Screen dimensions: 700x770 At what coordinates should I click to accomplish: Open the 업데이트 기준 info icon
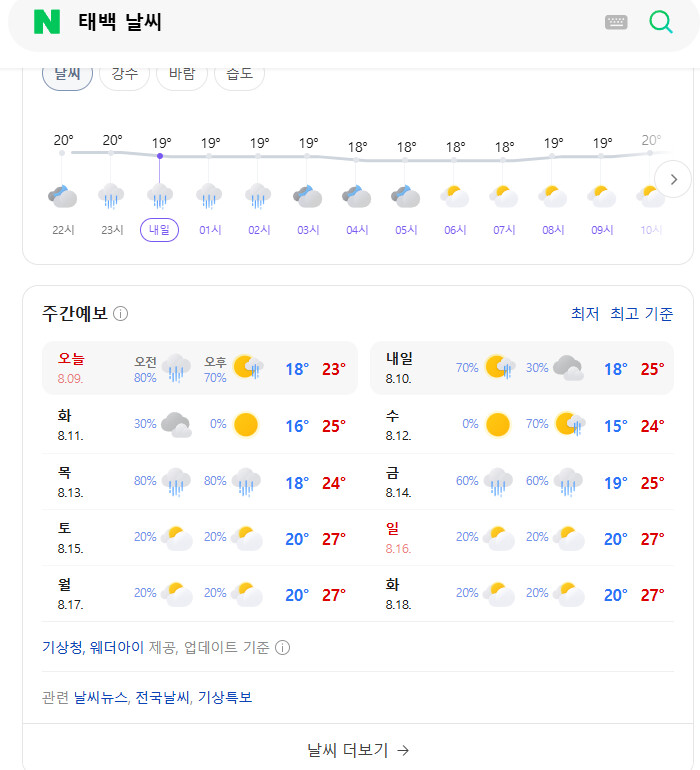tap(282, 648)
